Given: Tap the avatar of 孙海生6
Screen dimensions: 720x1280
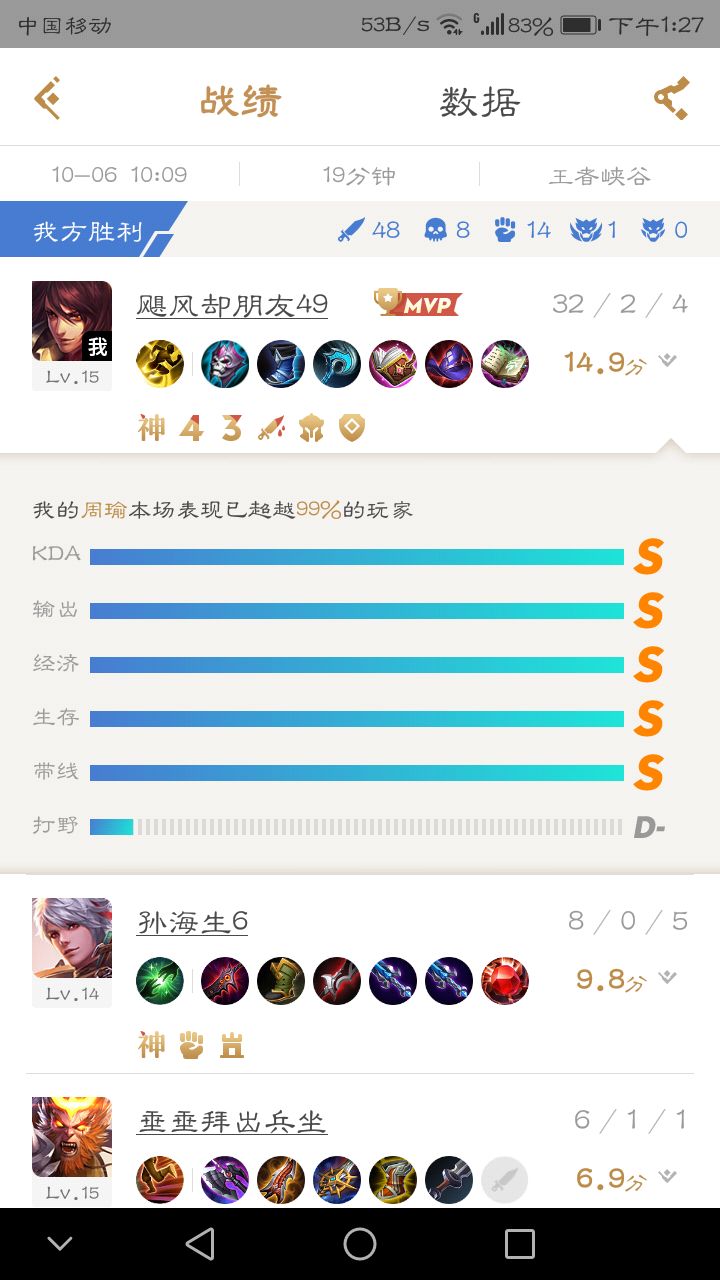Looking at the screenshot, I should point(72,937).
